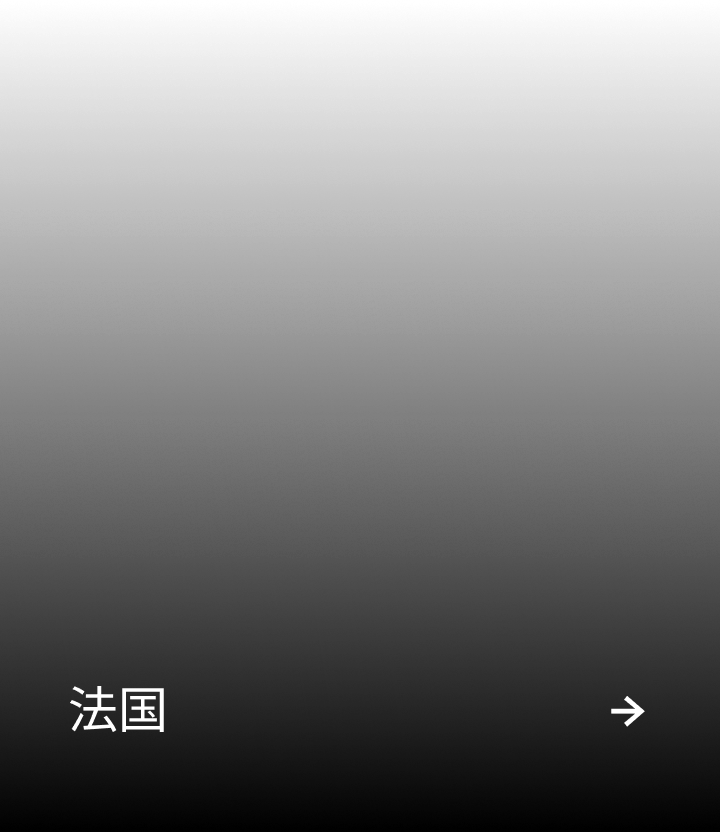This screenshot has width=720, height=832.
Task: Tap the right arrow next to 法国
Action: pos(627,711)
